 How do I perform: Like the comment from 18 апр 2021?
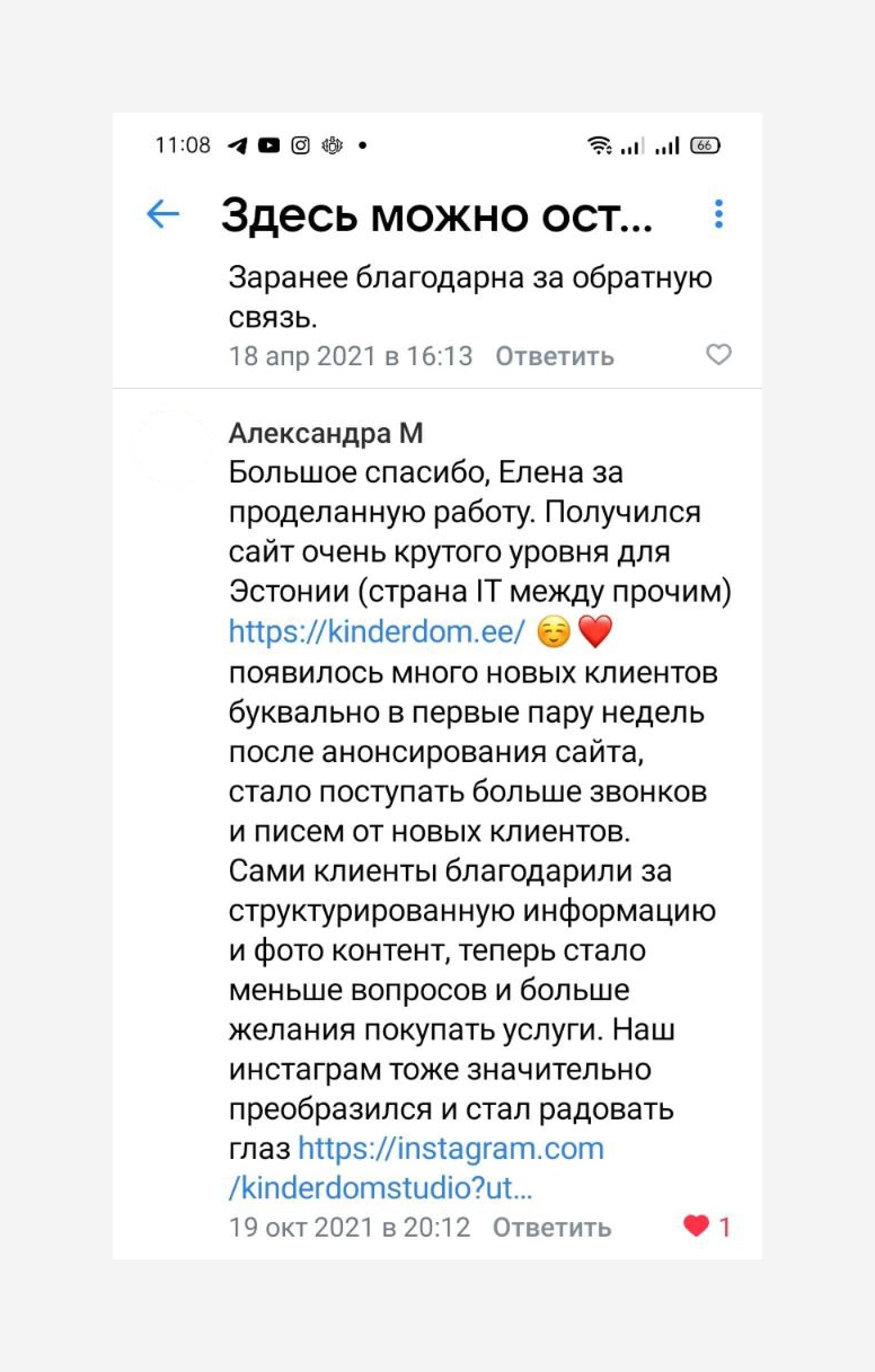point(718,355)
